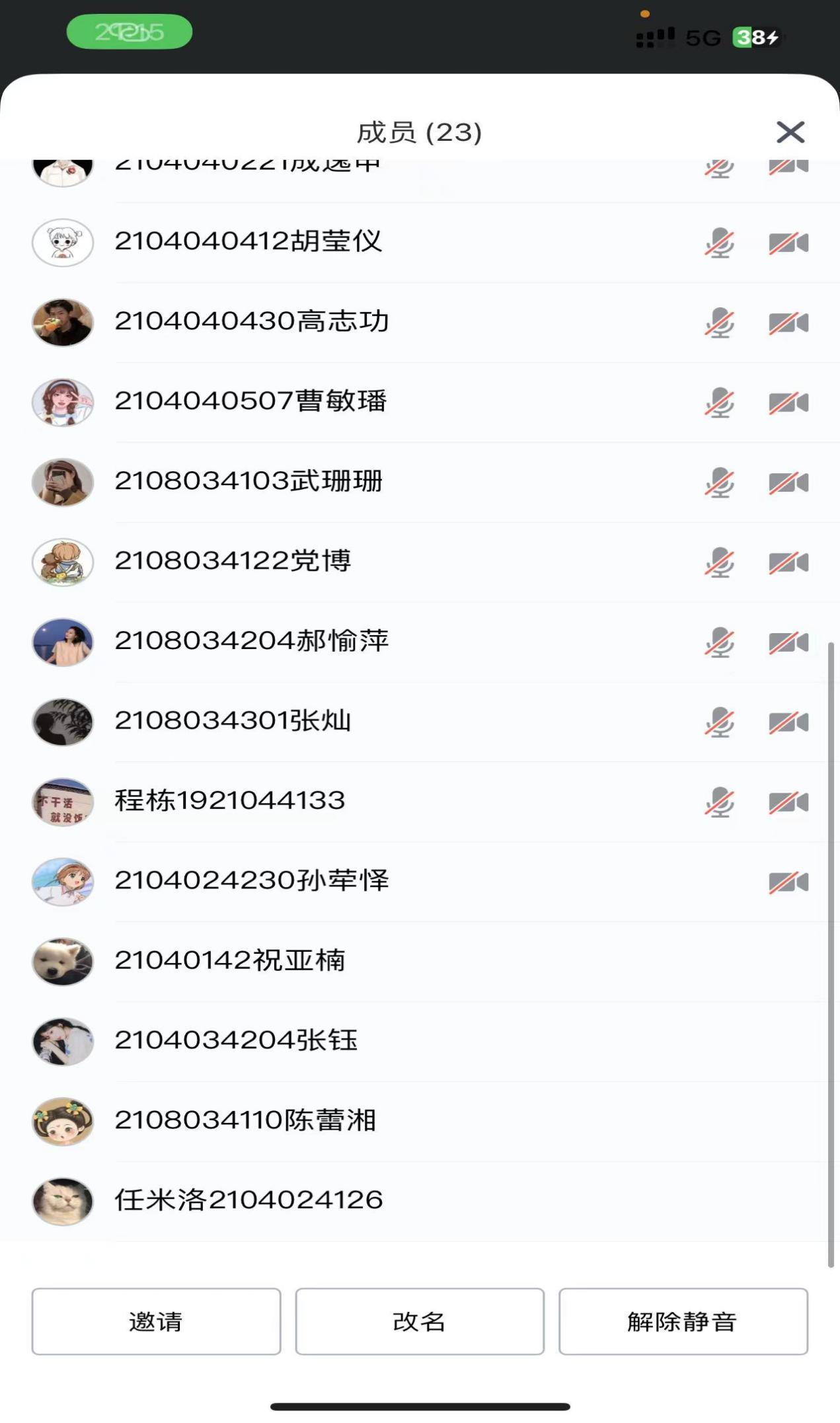The height and width of the screenshot is (1423, 840).
Task: Open member 2104040412胡莹仪
Action: click(x=248, y=242)
